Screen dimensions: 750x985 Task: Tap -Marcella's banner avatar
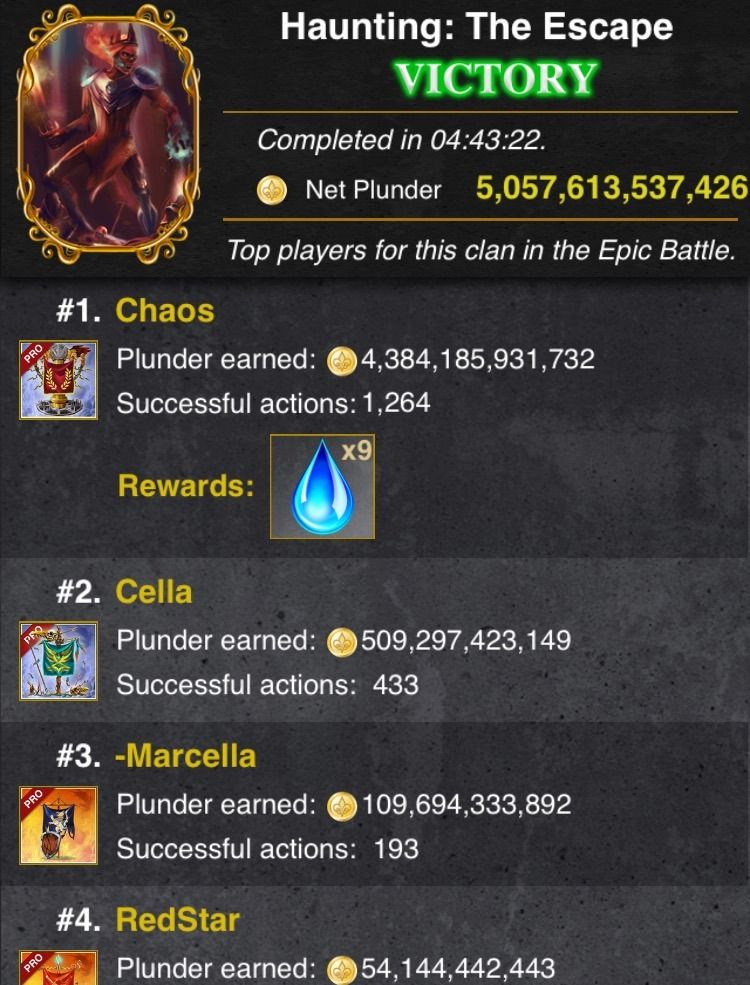click(x=59, y=825)
